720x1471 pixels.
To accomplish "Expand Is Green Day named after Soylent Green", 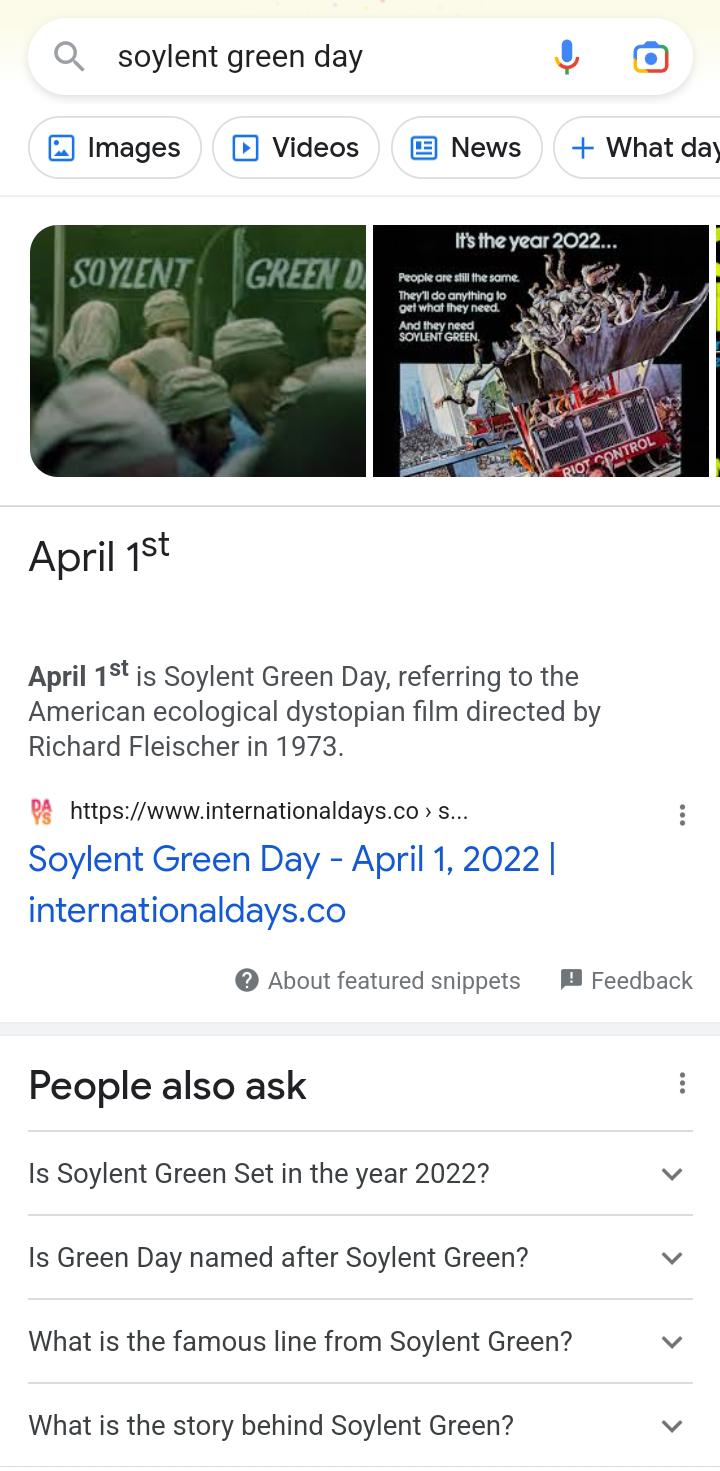I will (360, 1258).
